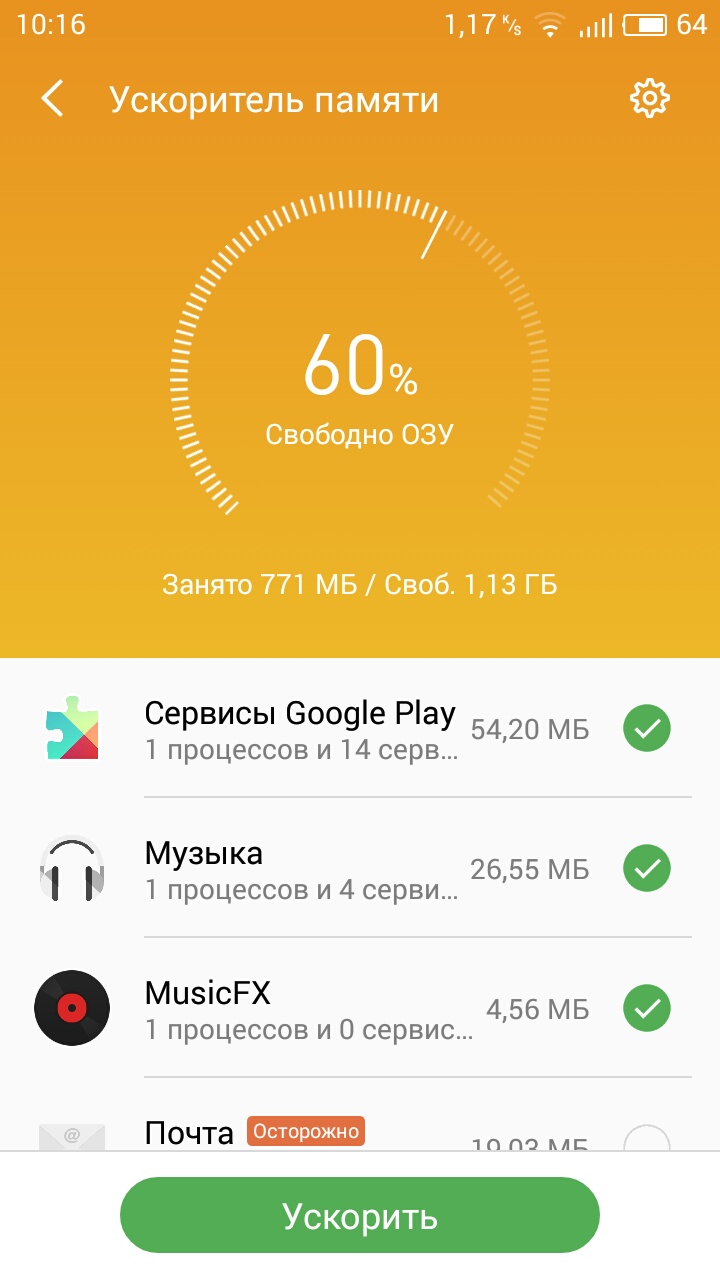Uncheck Сервисы Google Play checkbox
The height and width of the screenshot is (1280, 720).
pos(647,729)
